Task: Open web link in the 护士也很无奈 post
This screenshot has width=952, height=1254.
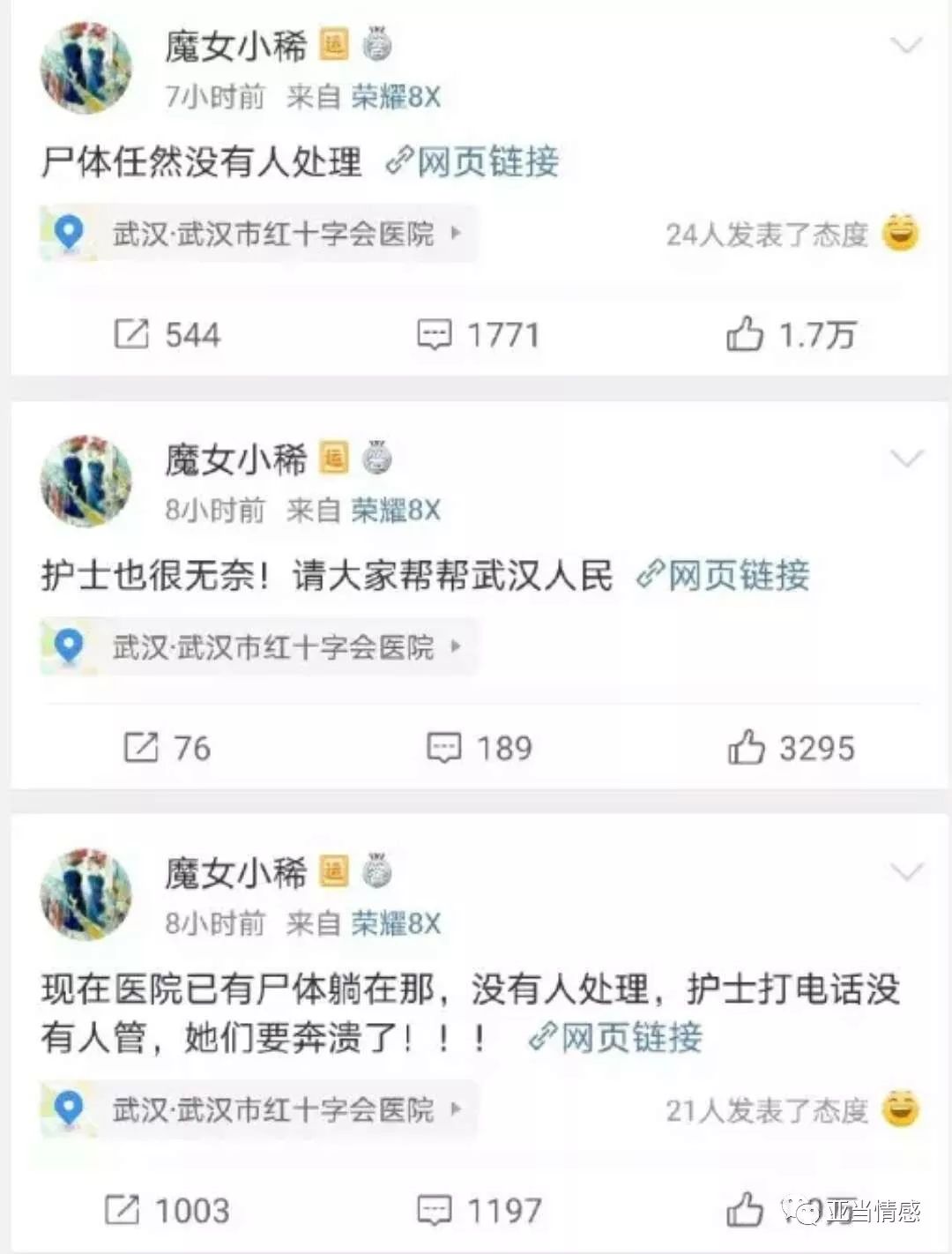Action: pyautogui.click(x=725, y=575)
